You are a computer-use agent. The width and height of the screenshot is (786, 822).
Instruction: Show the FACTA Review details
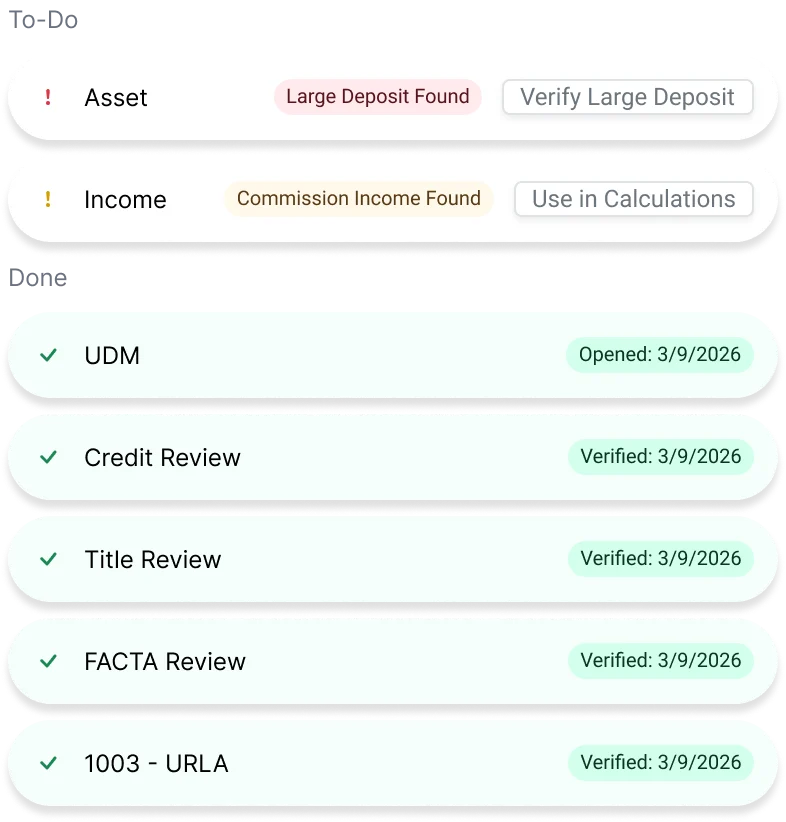pos(164,662)
